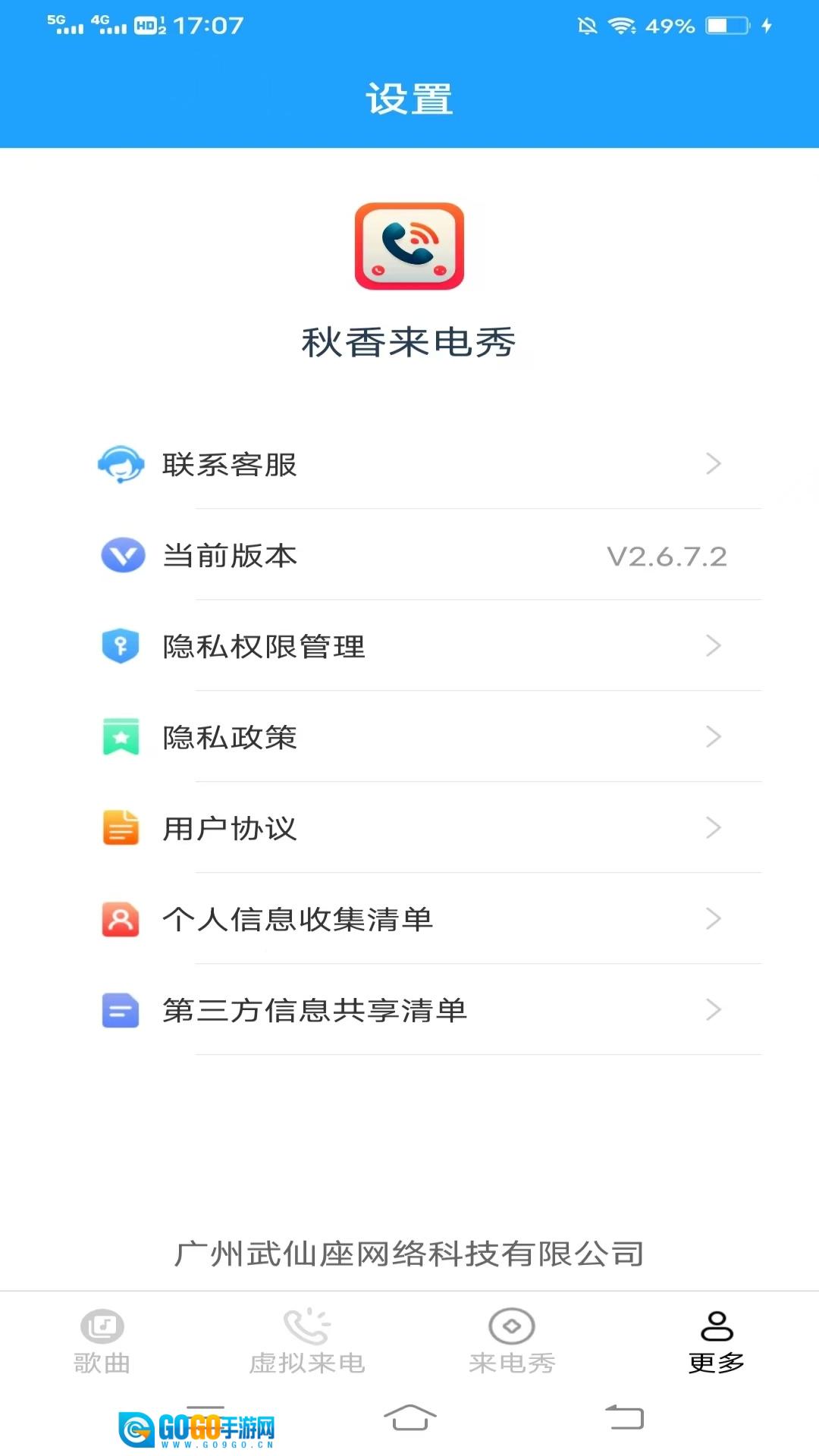Open 第三方信息共享清单
Screen dimensions: 819x1456
409,1010
